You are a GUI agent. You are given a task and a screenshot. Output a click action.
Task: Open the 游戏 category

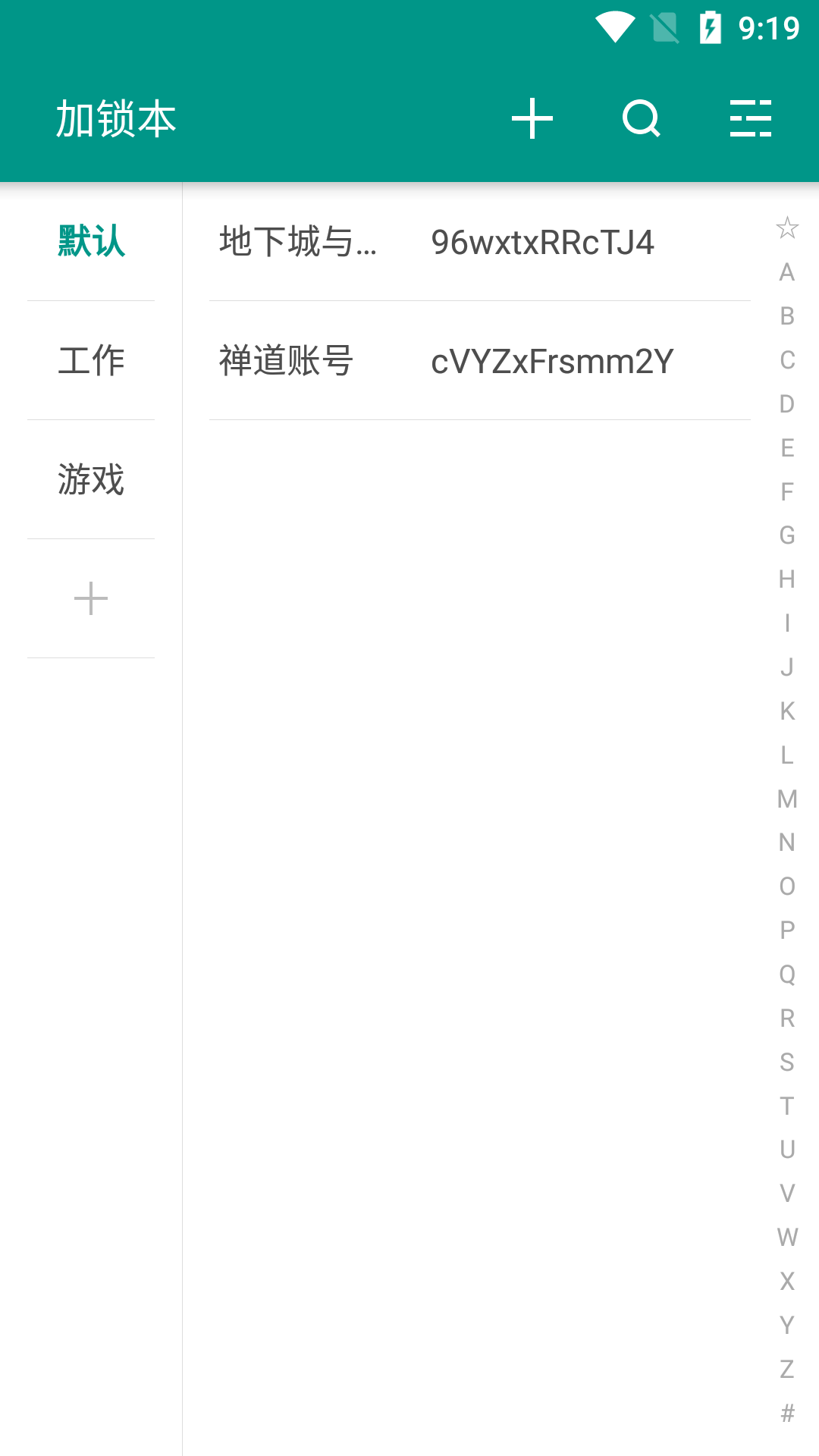[90, 479]
